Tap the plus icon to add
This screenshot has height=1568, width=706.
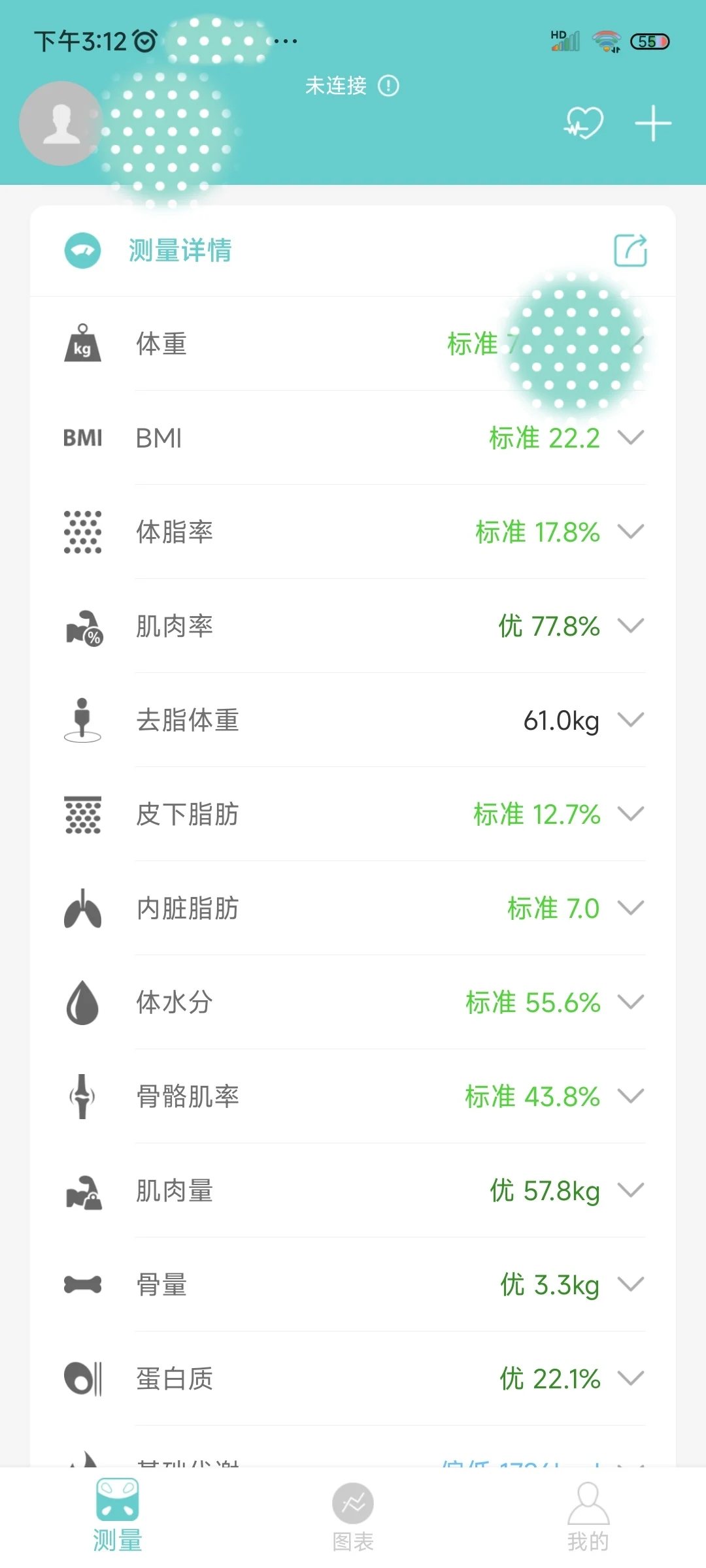(653, 123)
